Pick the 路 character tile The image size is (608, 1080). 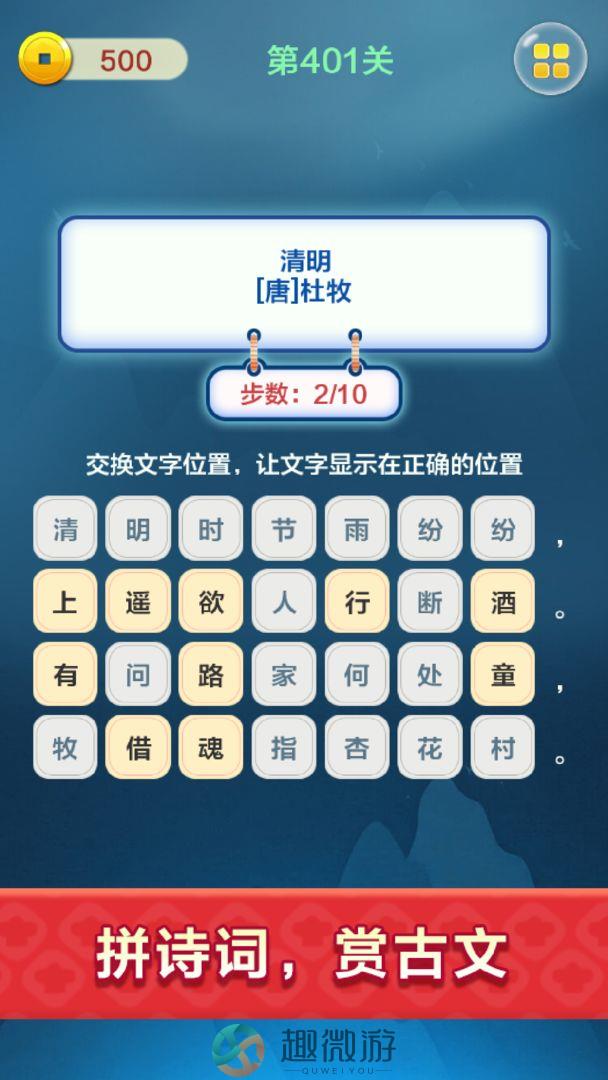click(x=211, y=675)
